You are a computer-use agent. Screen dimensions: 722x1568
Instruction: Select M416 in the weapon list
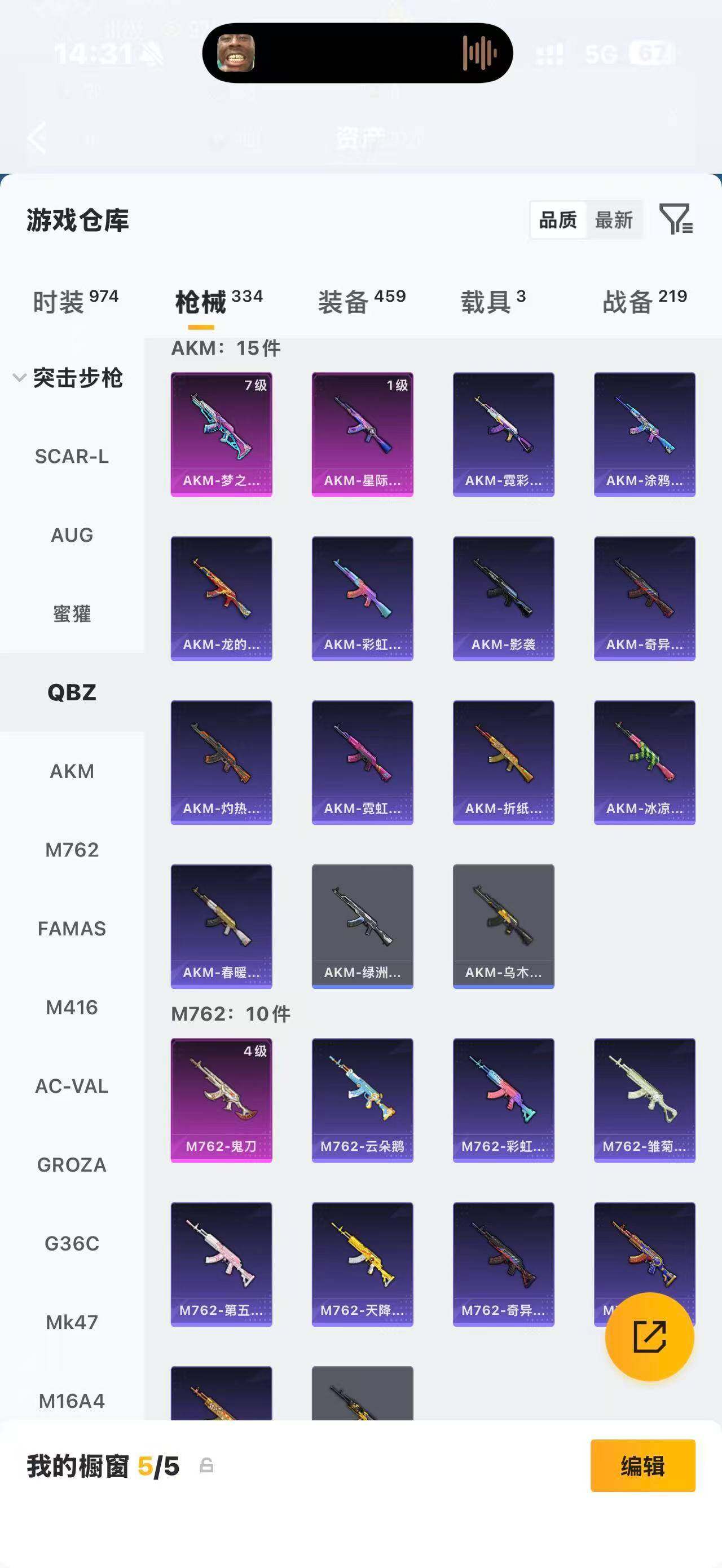(72, 1008)
